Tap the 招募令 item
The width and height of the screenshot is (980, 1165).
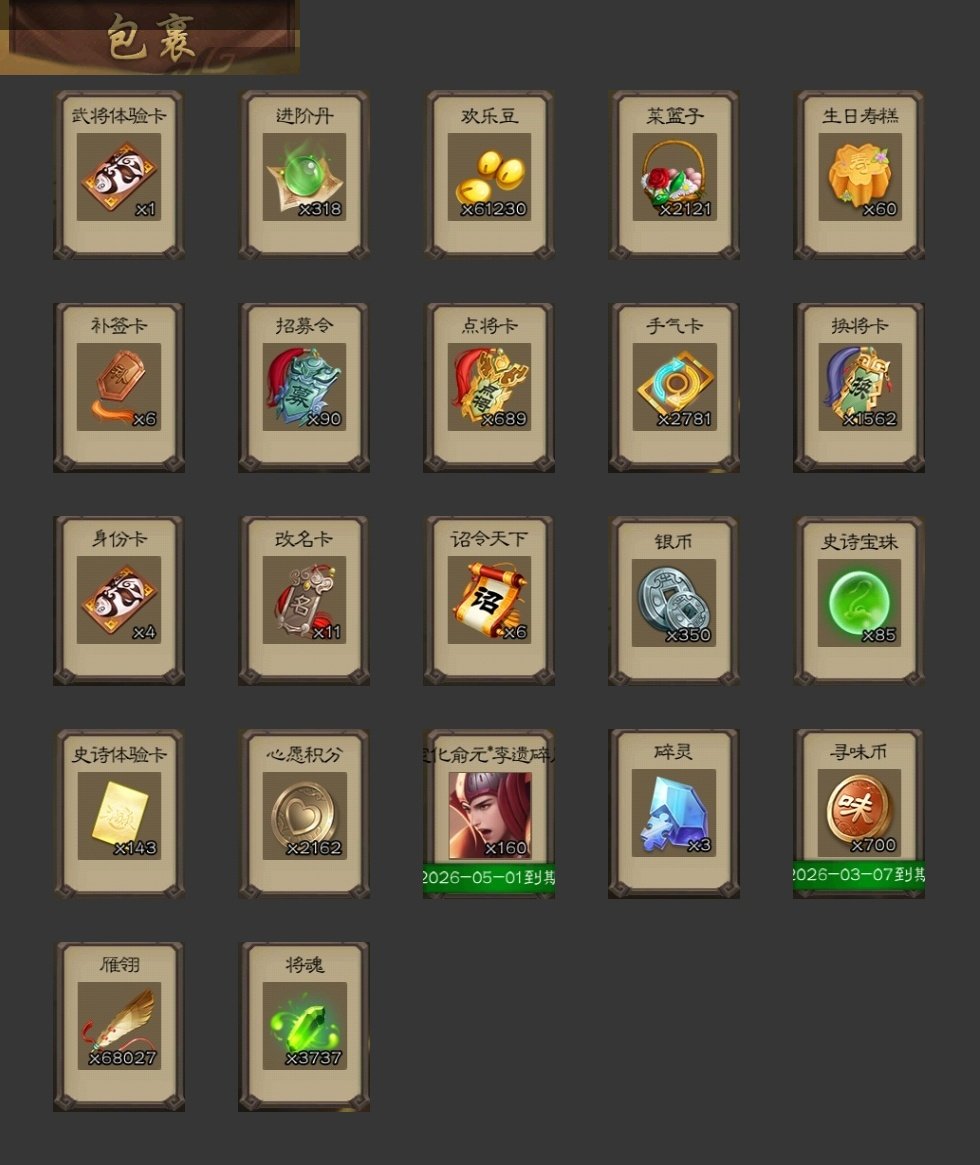pyautogui.click(x=304, y=388)
